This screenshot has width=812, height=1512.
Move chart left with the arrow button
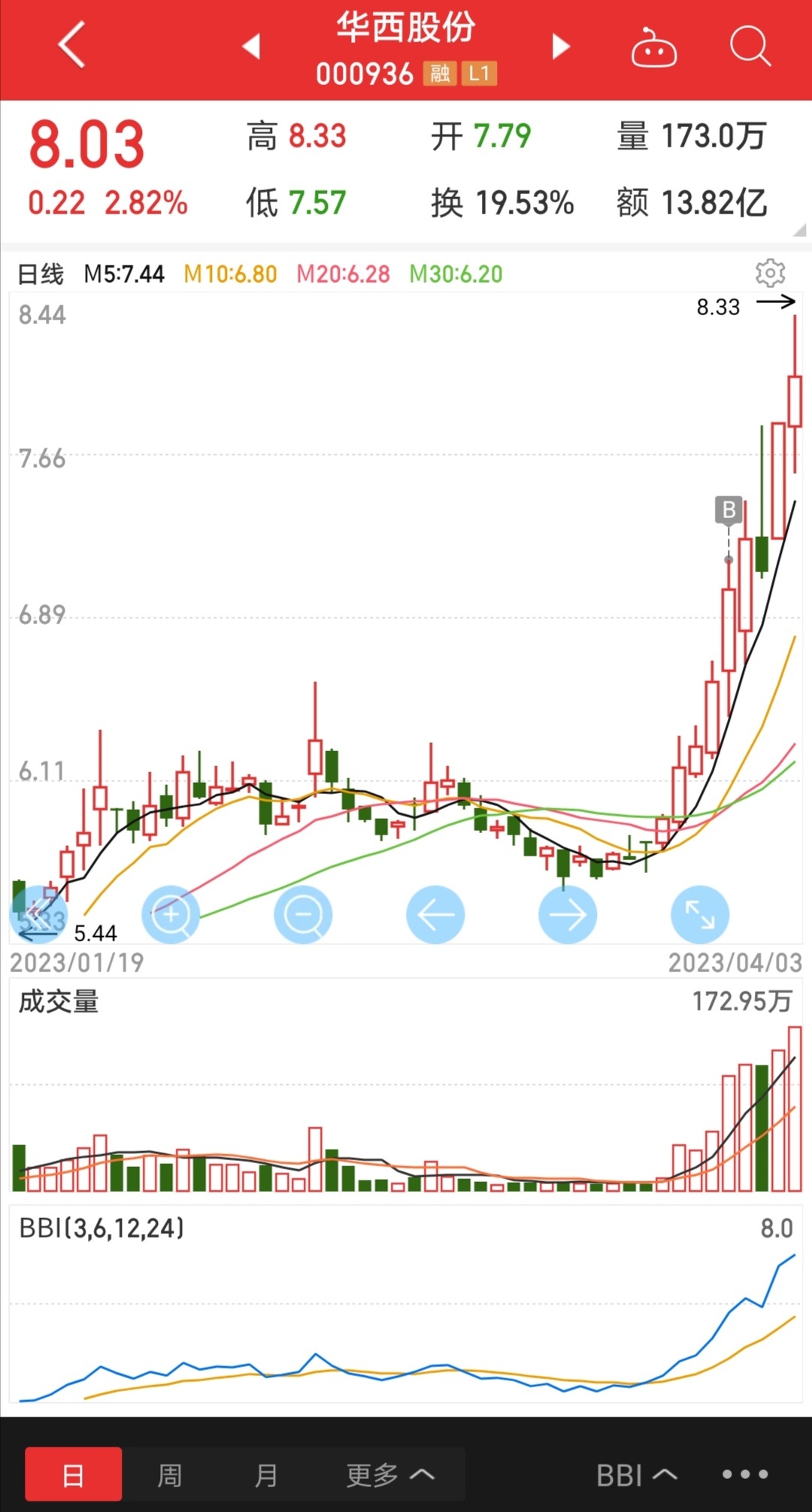435,914
